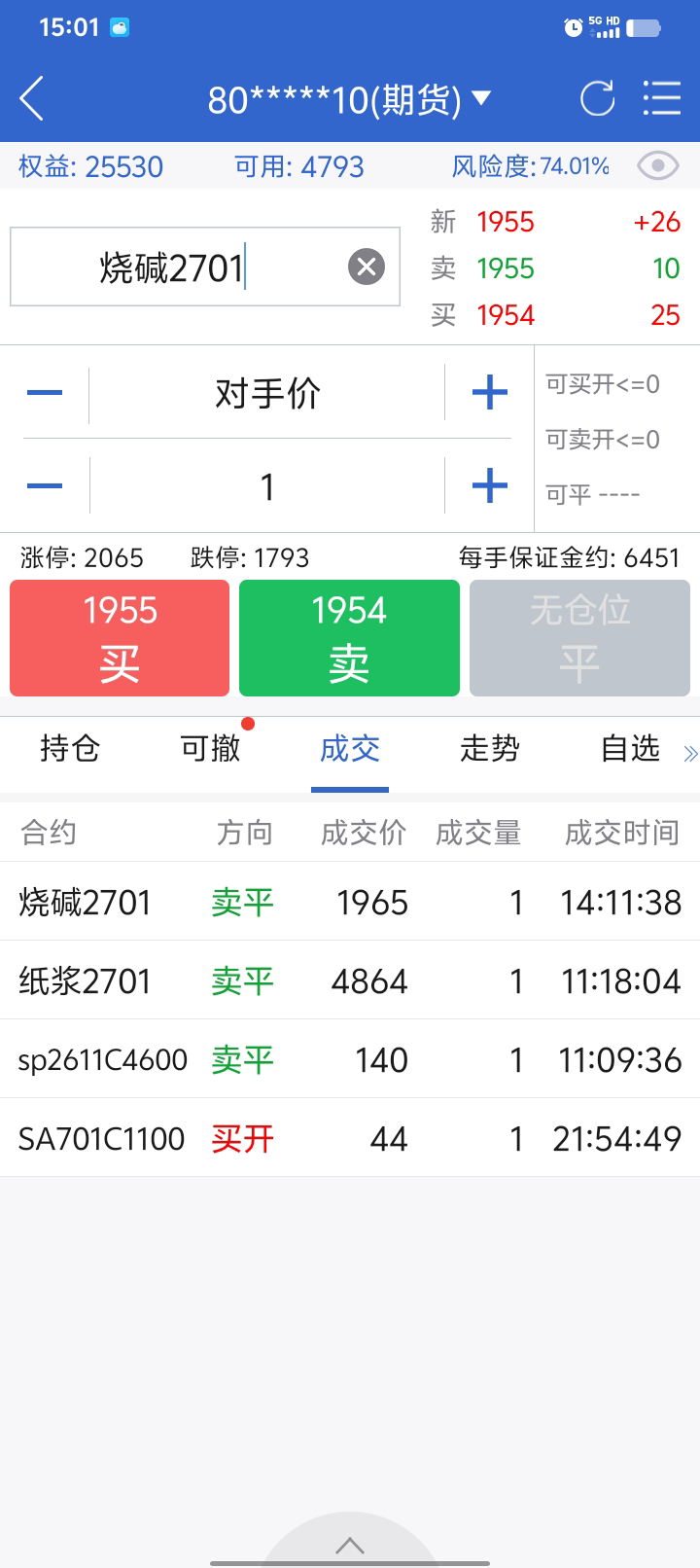Open the futures account dropdown
This screenshot has width=700, height=1568.
pos(350,98)
